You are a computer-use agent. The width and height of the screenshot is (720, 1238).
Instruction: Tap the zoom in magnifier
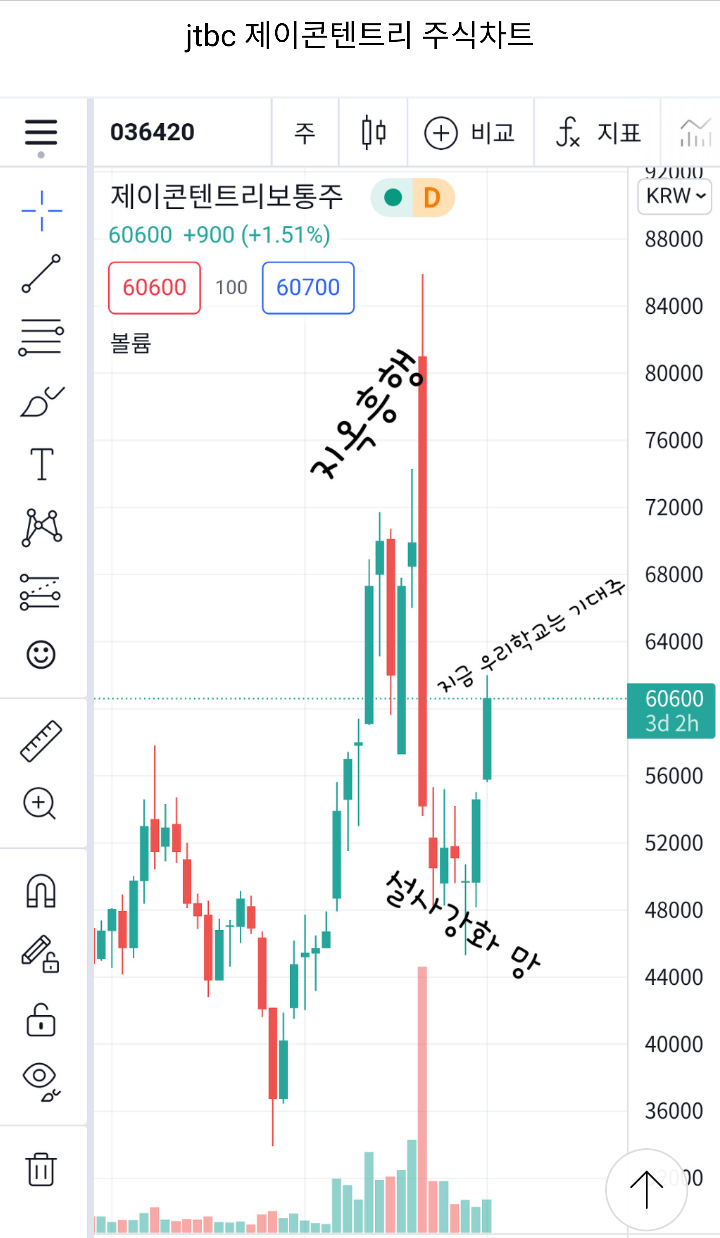(x=41, y=803)
